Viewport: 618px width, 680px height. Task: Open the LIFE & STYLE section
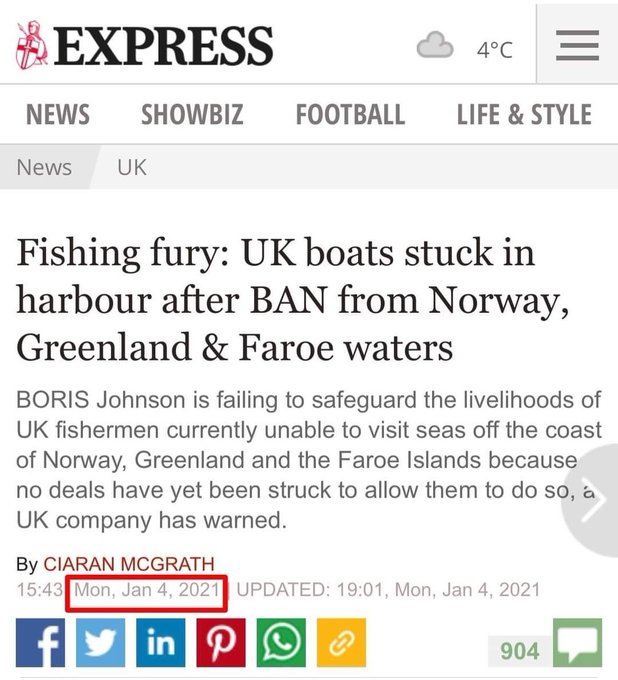524,114
